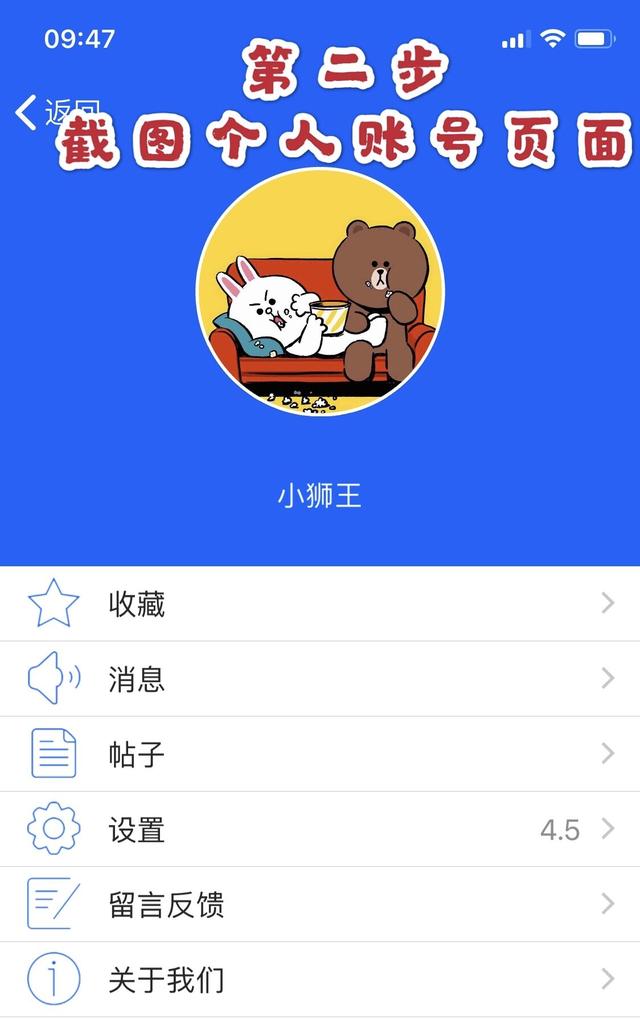640x1020 pixels.
Task: Open the 收藏 favorites row
Action: point(320,604)
